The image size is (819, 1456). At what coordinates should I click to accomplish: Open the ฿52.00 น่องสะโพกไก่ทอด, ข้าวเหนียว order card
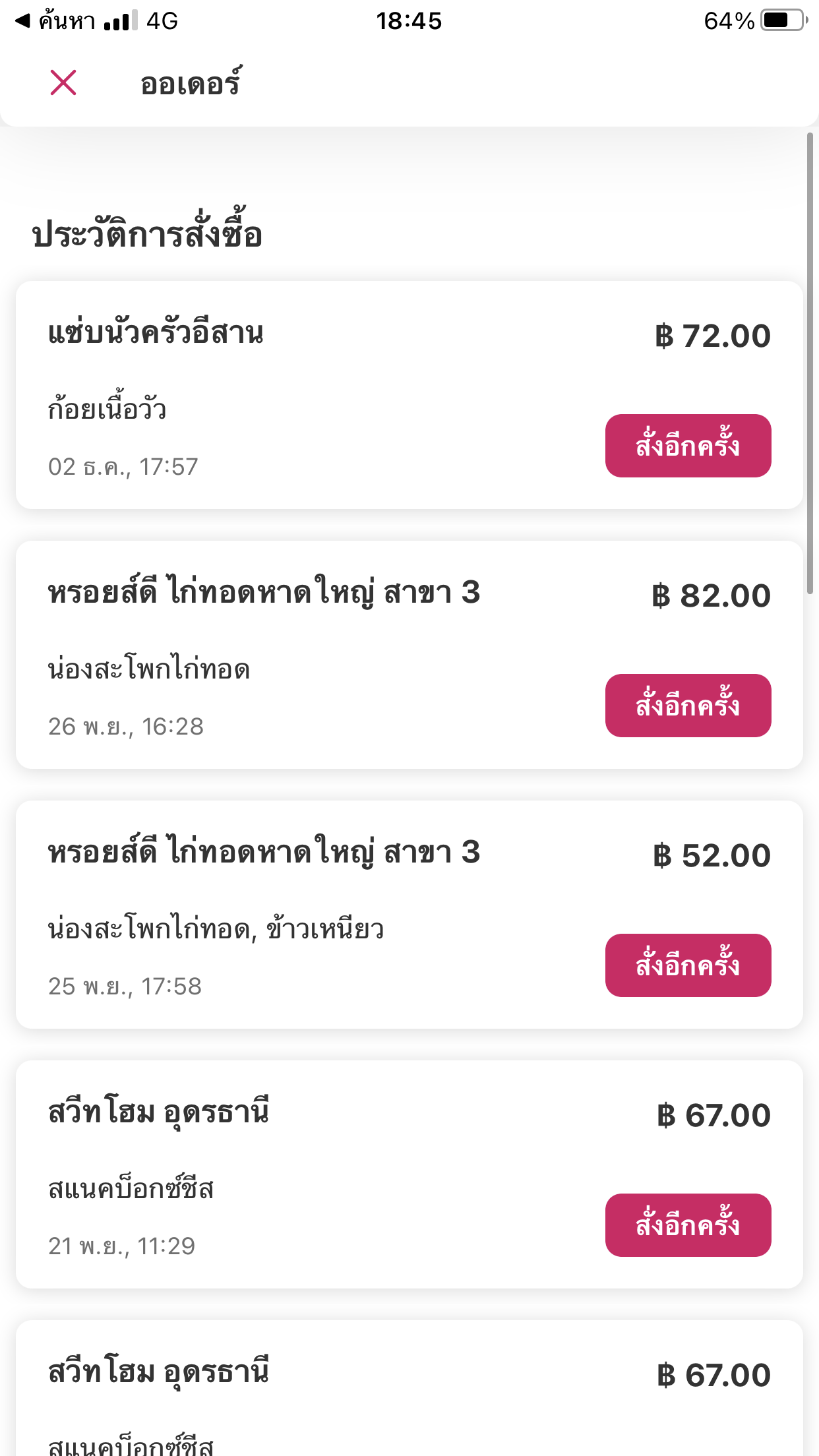point(409,915)
